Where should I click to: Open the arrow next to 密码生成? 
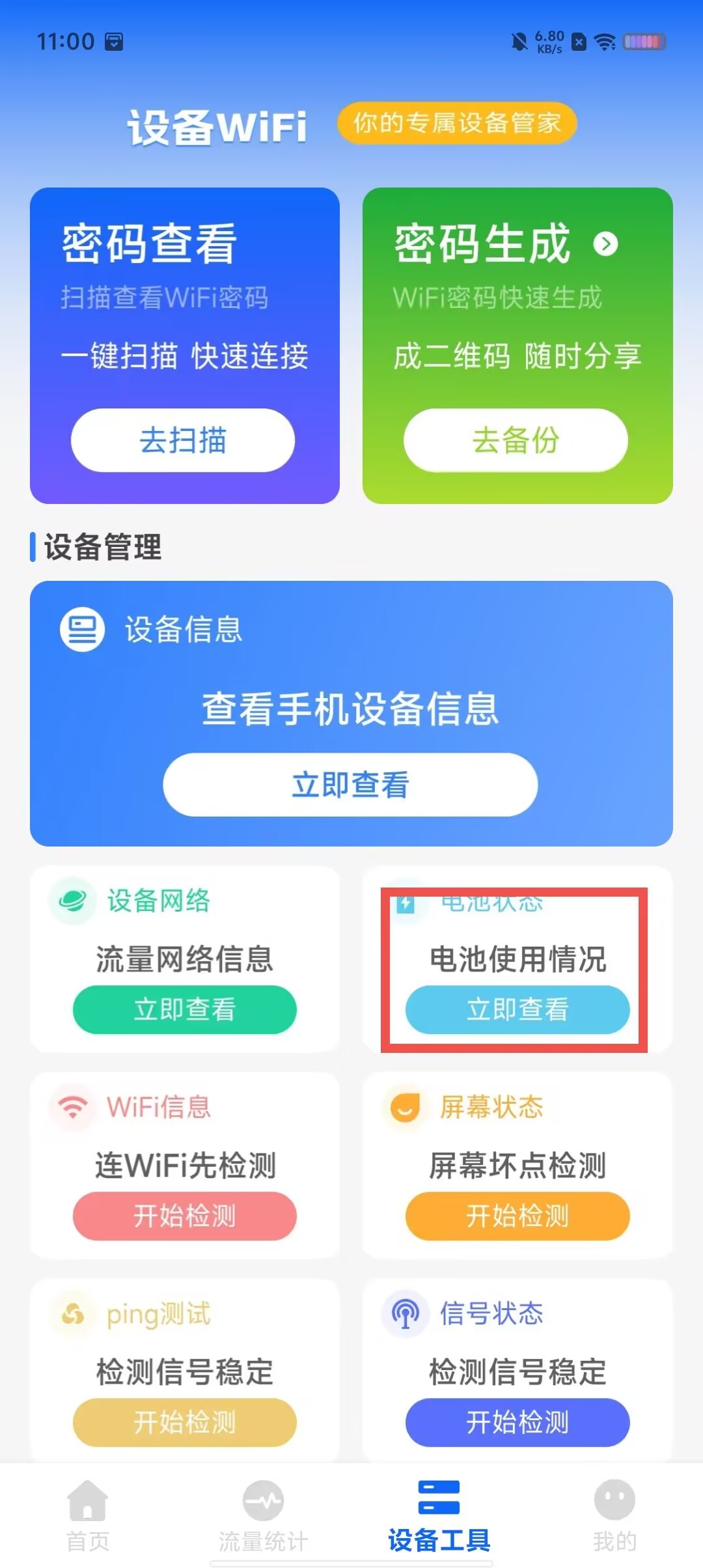click(x=605, y=244)
